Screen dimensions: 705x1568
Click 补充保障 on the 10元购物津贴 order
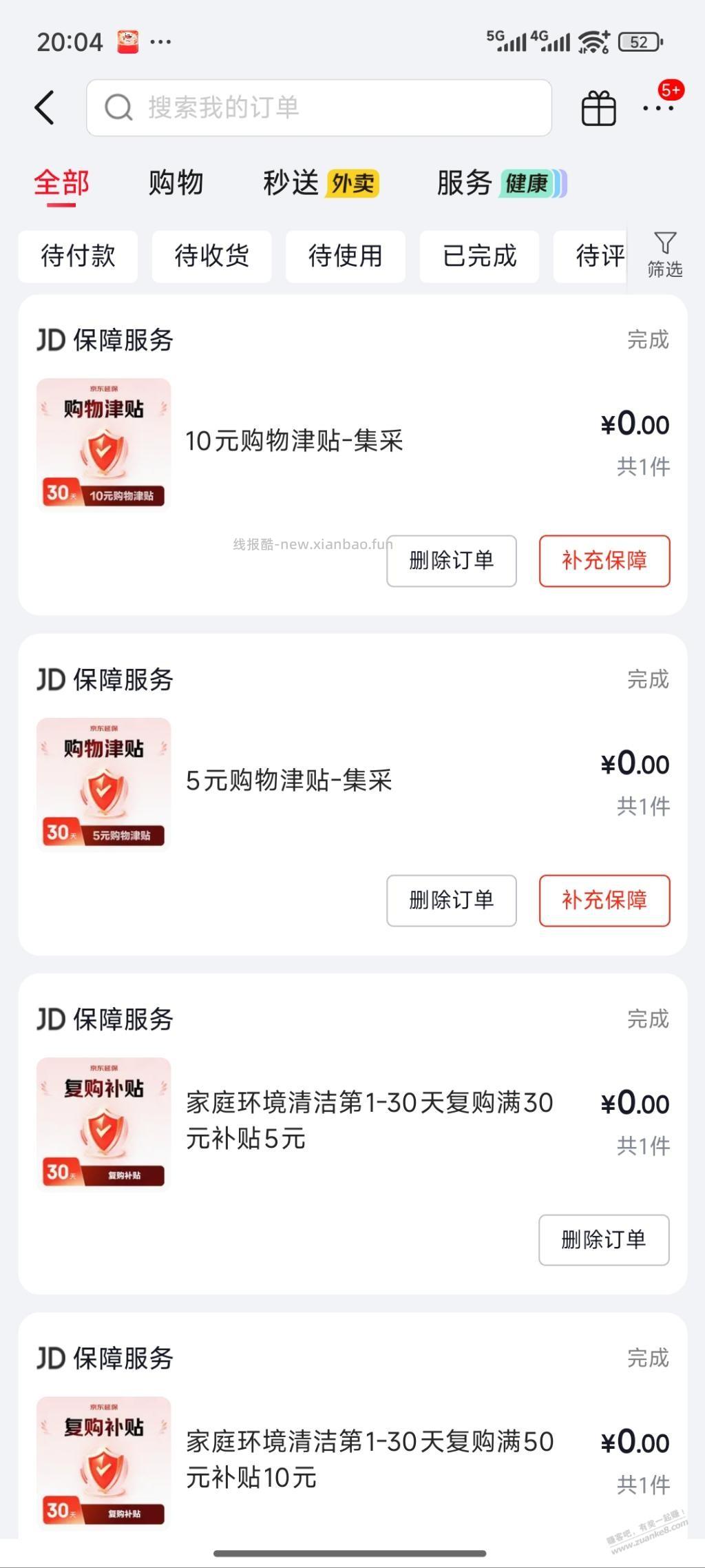(604, 561)
